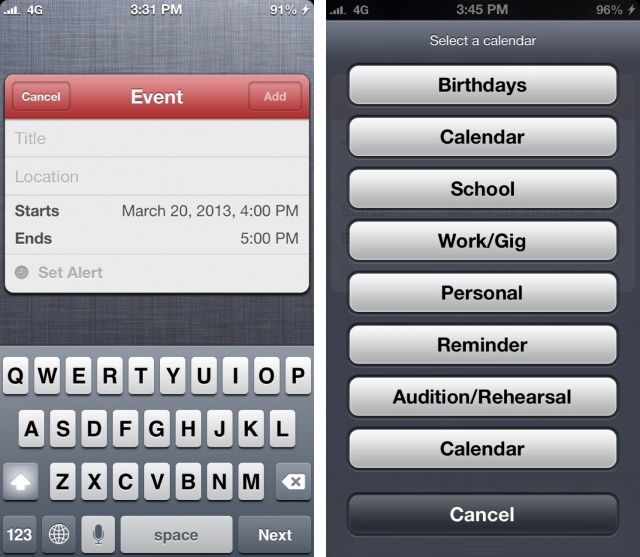Cancel the new event
The width and height of the screenshot is (640, 557).
(41, 97)
